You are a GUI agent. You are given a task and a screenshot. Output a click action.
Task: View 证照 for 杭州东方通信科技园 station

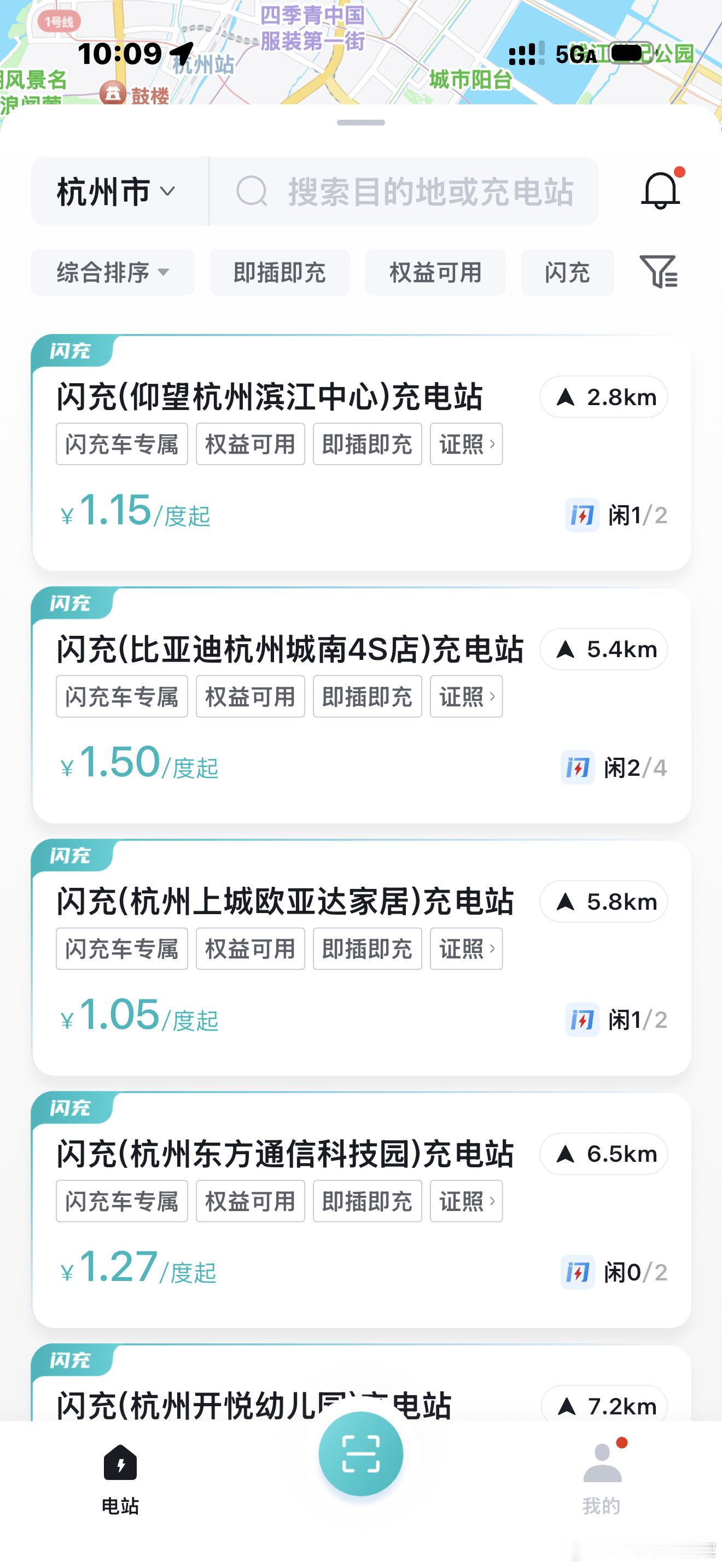click(467, 1201)
